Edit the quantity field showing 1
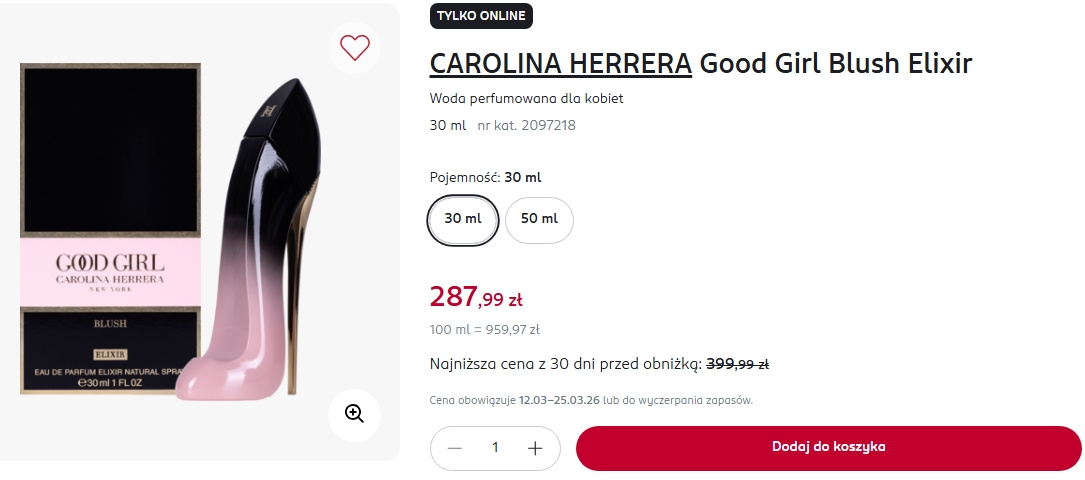The width and height of the screenshot is (1085, 480). [x=495, y=448]
